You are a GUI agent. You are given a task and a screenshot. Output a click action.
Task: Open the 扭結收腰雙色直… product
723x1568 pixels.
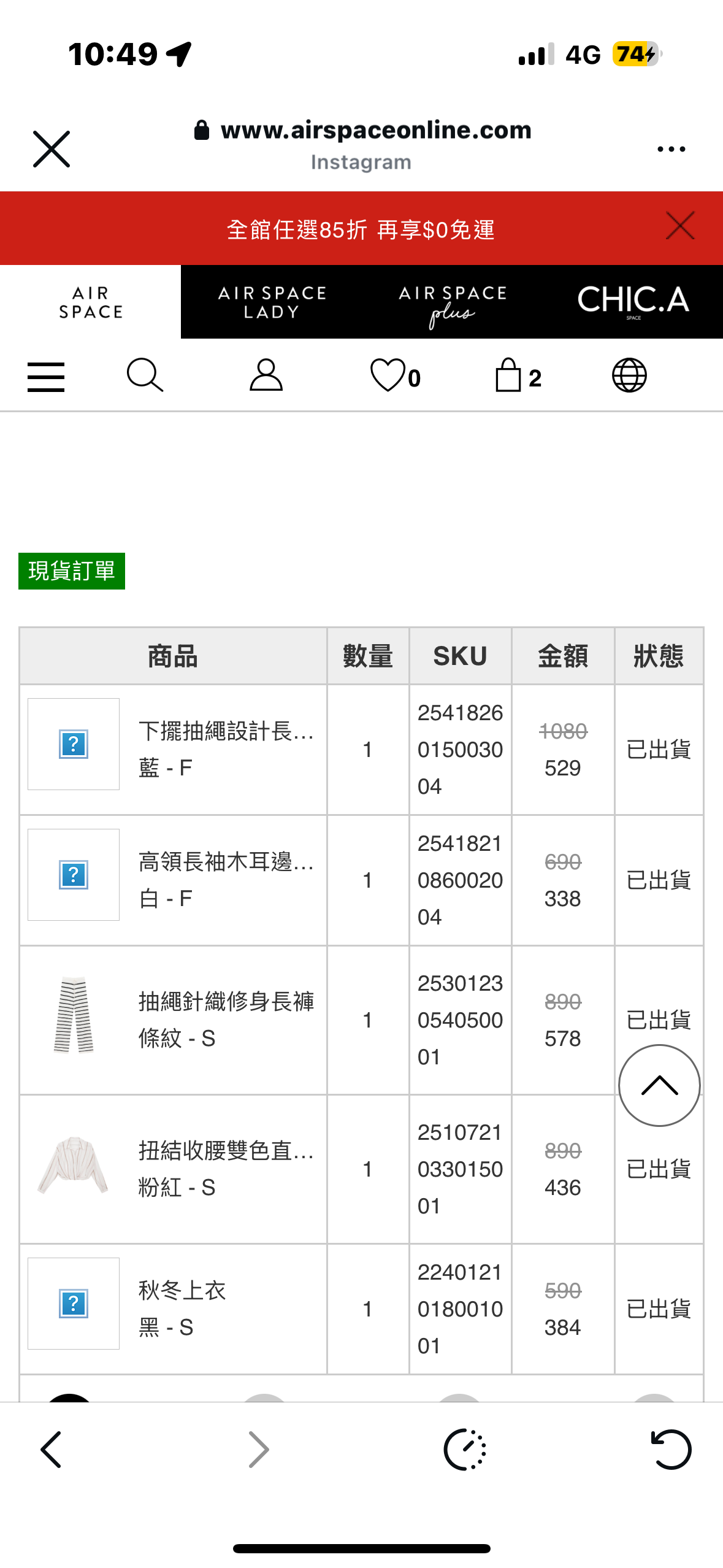tap(226, 1150)
